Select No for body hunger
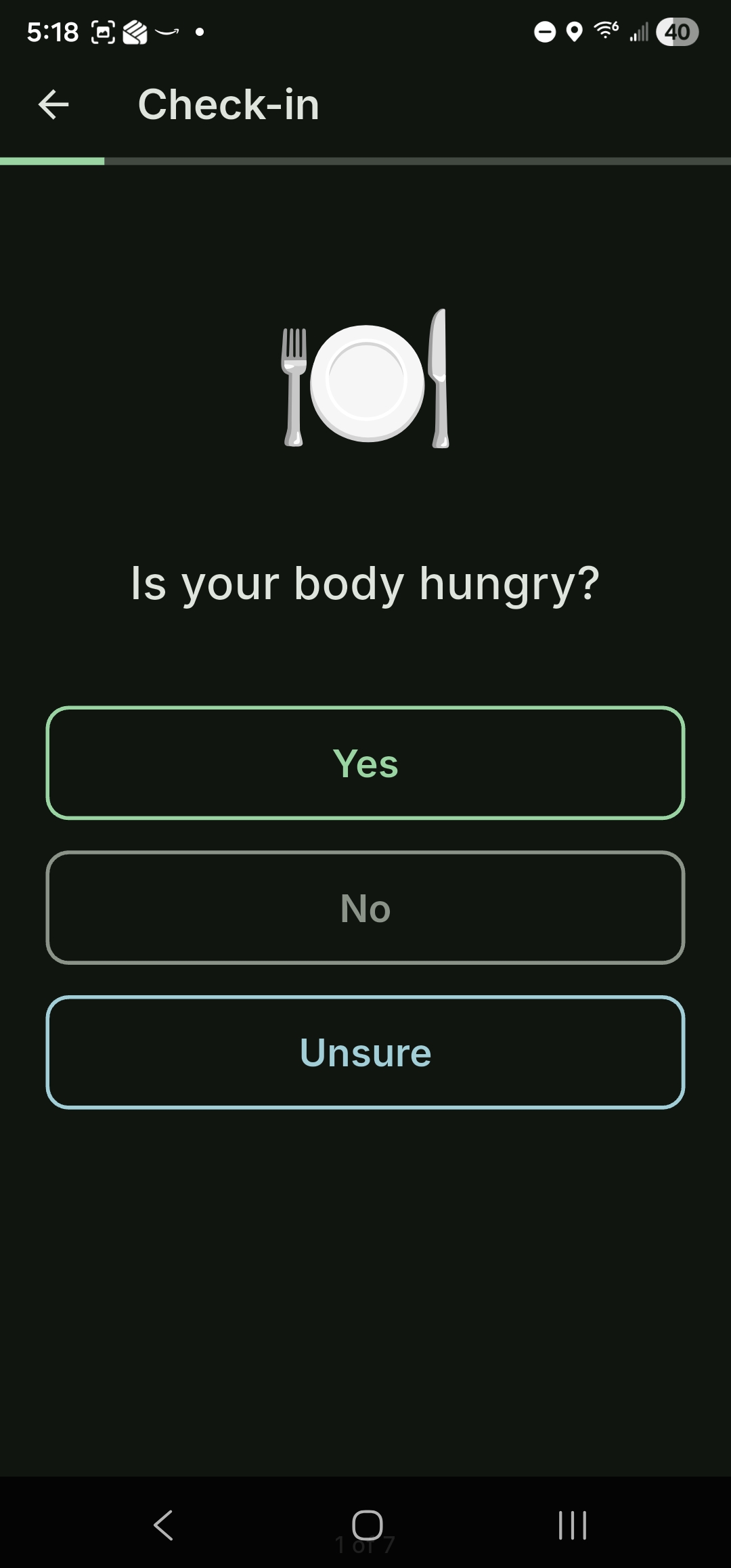The height and width of the screenshot is (1568, 731). (365, 908)
